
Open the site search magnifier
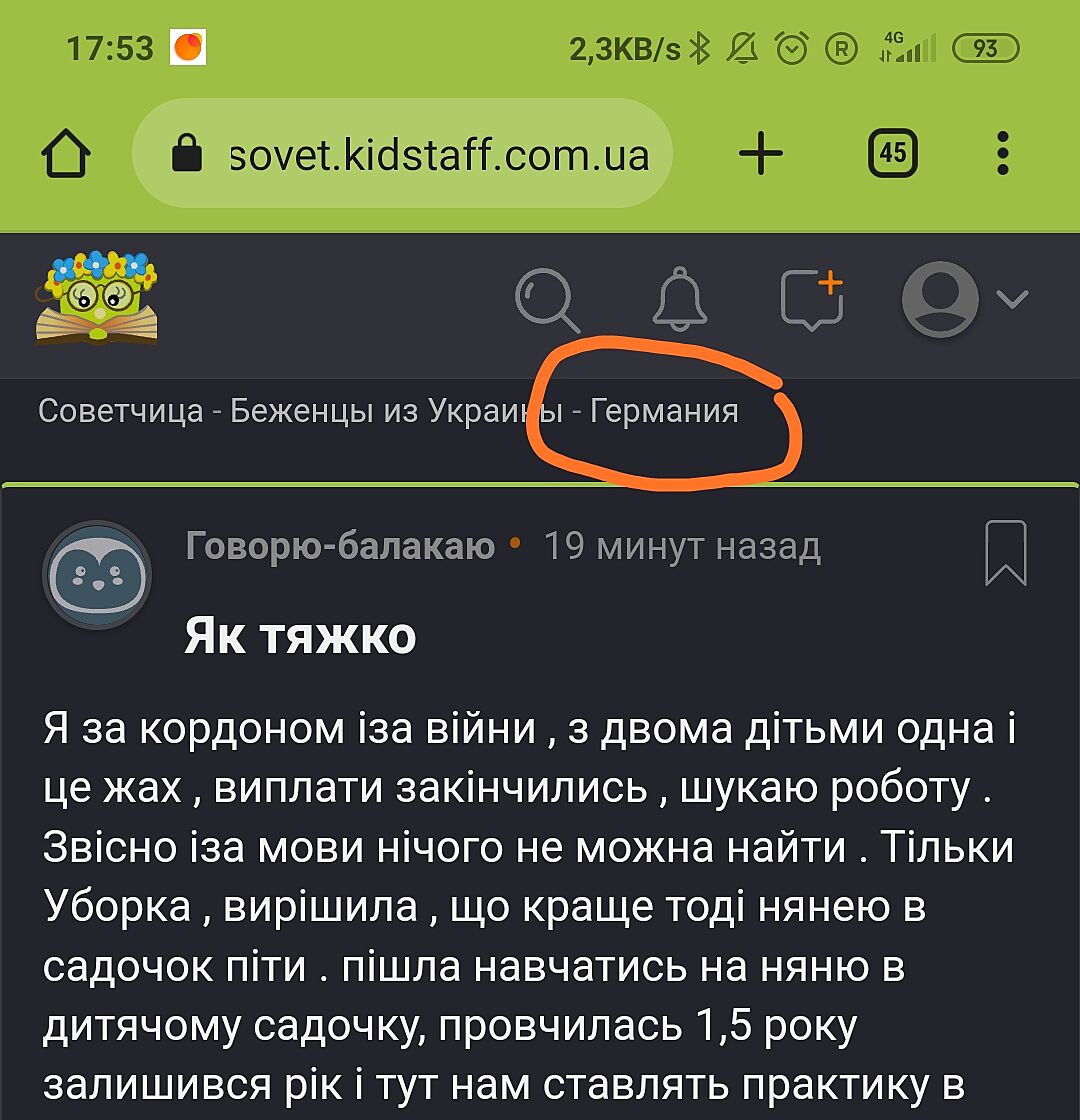547,300
